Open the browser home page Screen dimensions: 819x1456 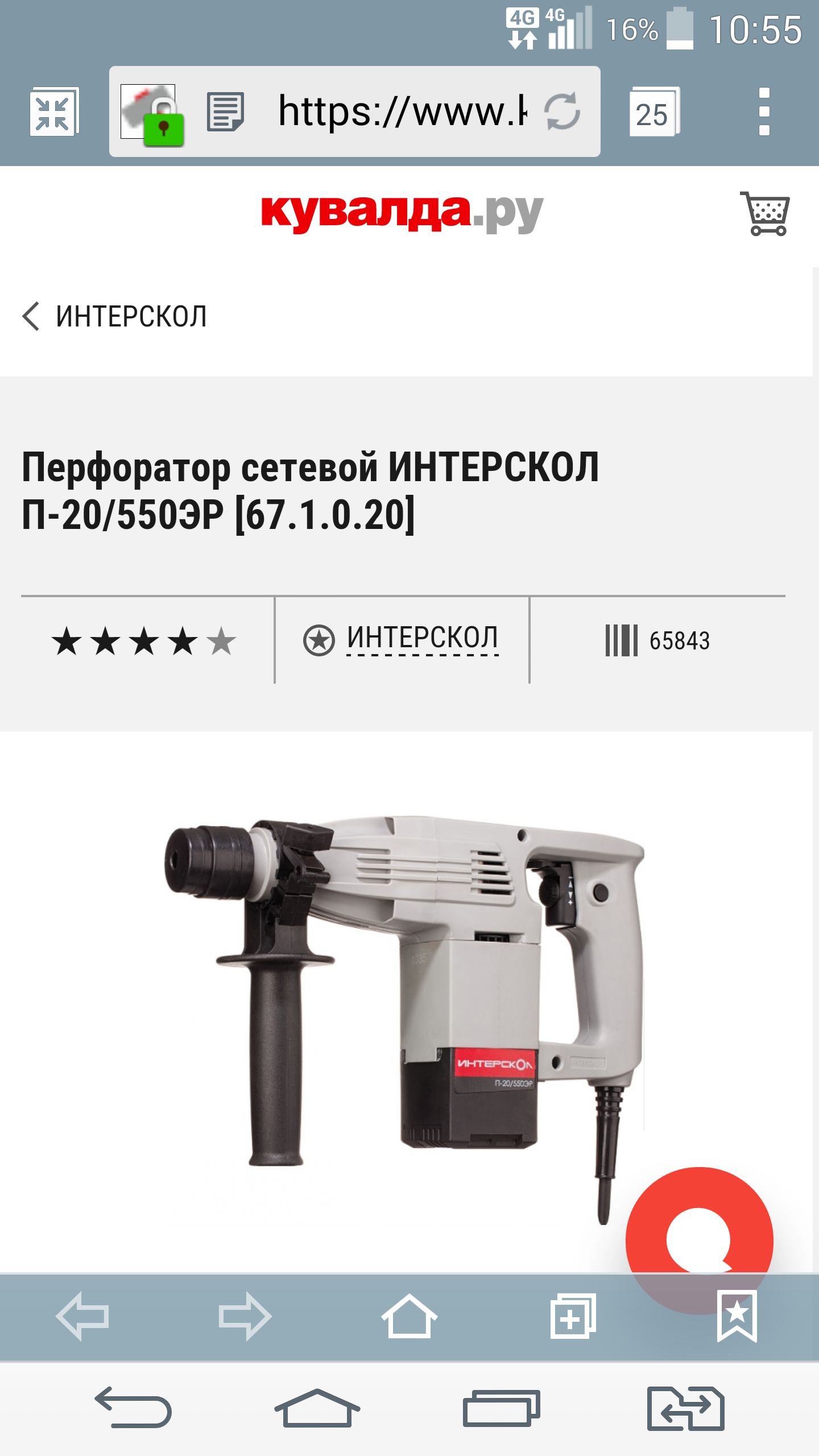click(409, 1316)
